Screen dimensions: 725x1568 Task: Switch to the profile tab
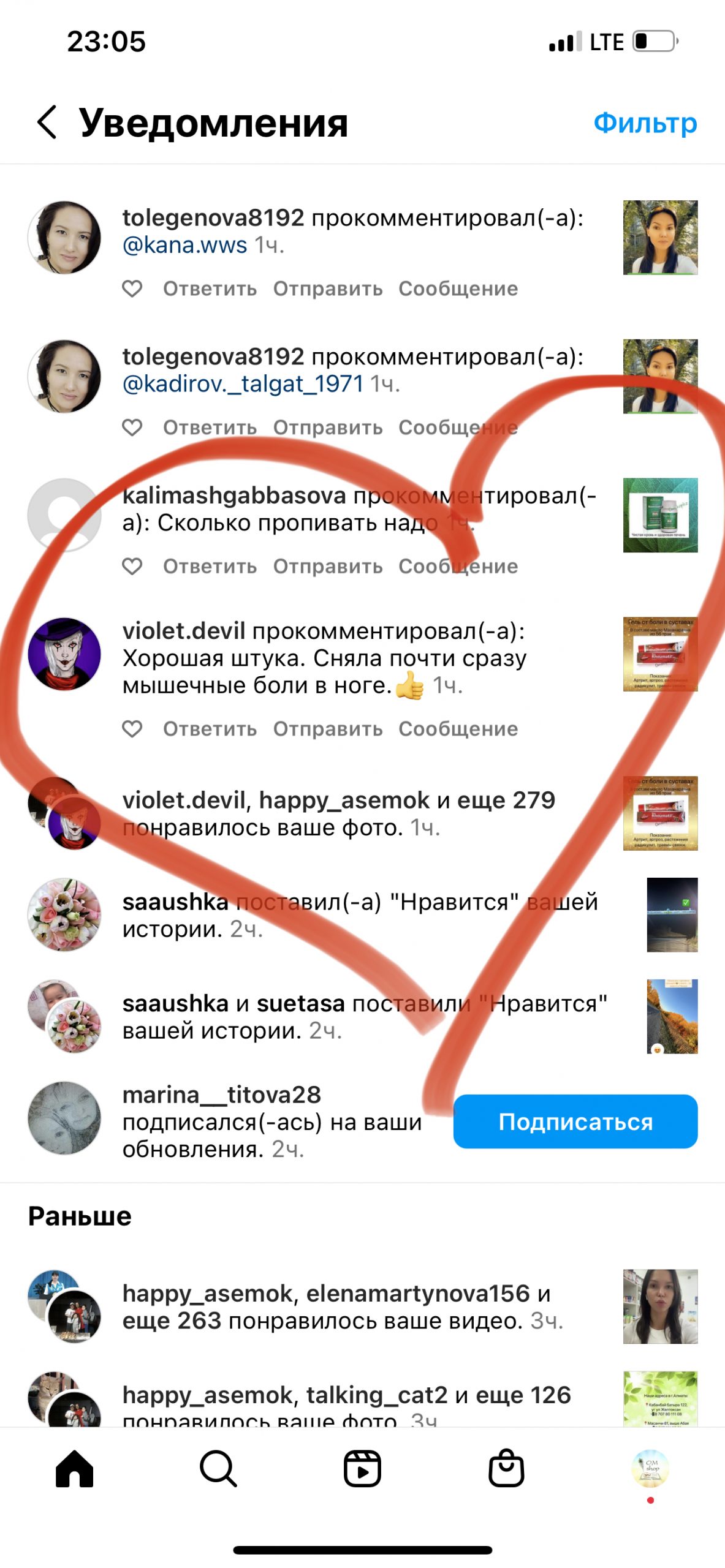[650, 1469]
